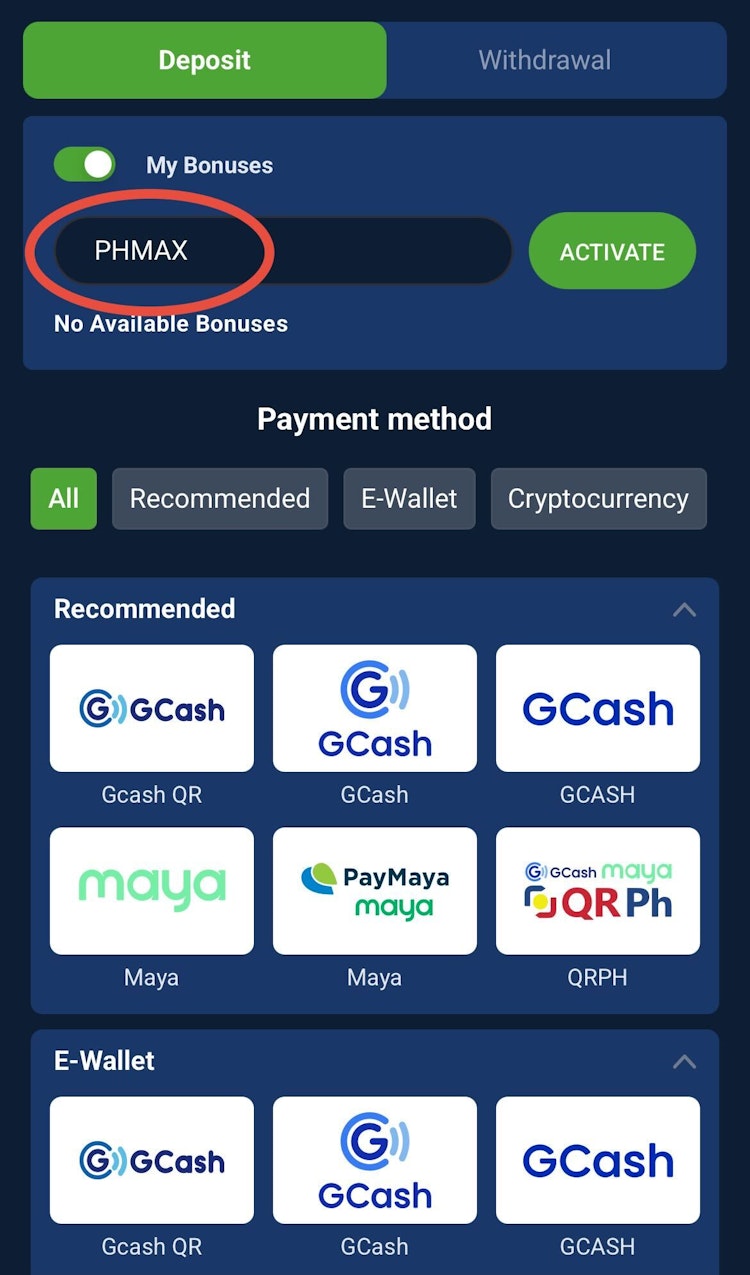This screenshot has height=1275, width=750.
Task: Turn off the My Bonuses switch
Action: [x=85, y=165]
